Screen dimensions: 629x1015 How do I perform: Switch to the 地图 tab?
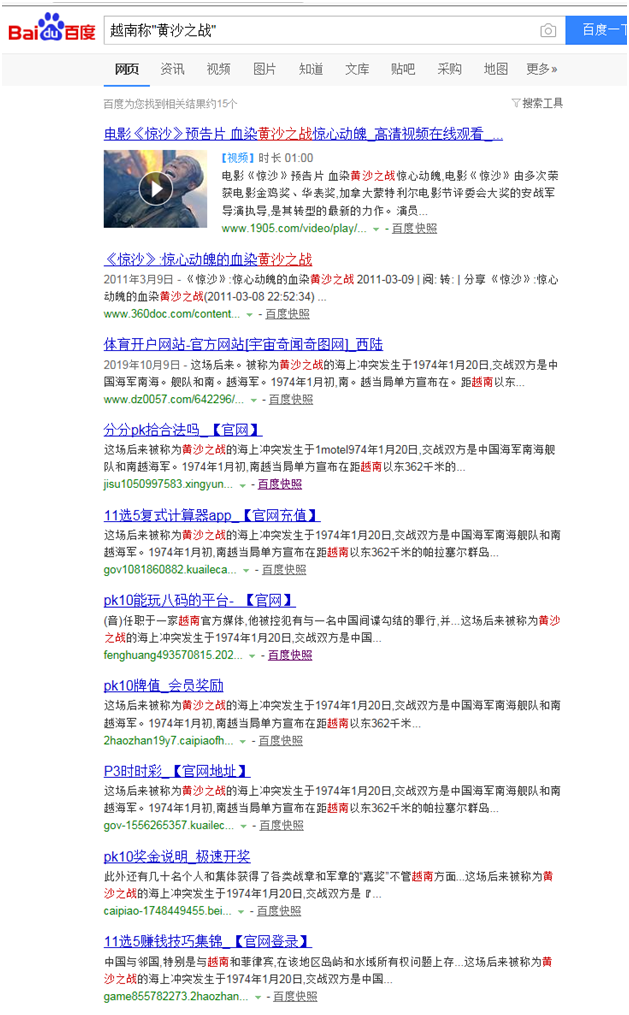tap(496, 69)
